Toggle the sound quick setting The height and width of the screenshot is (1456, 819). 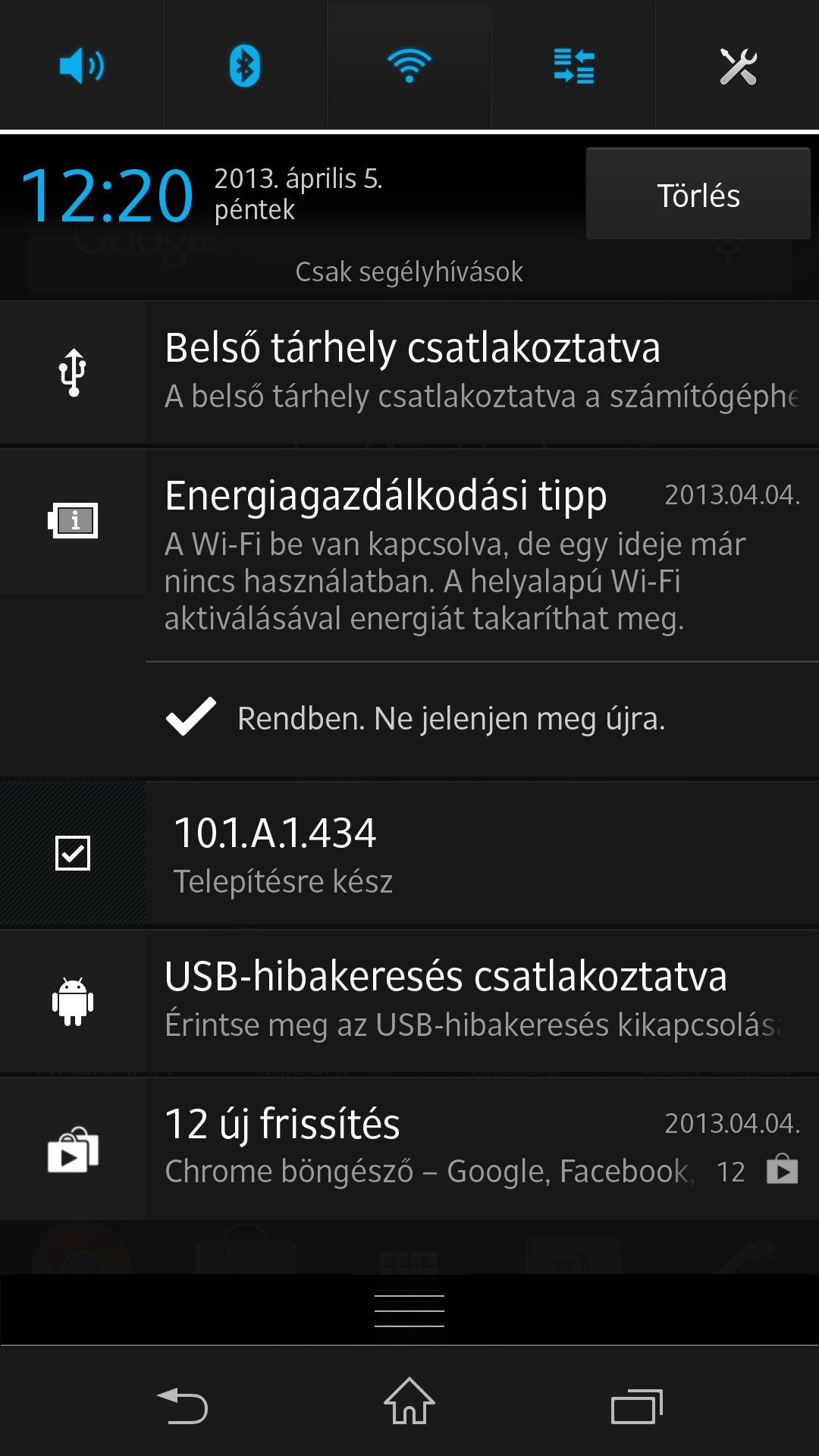[x=81, y=66]
